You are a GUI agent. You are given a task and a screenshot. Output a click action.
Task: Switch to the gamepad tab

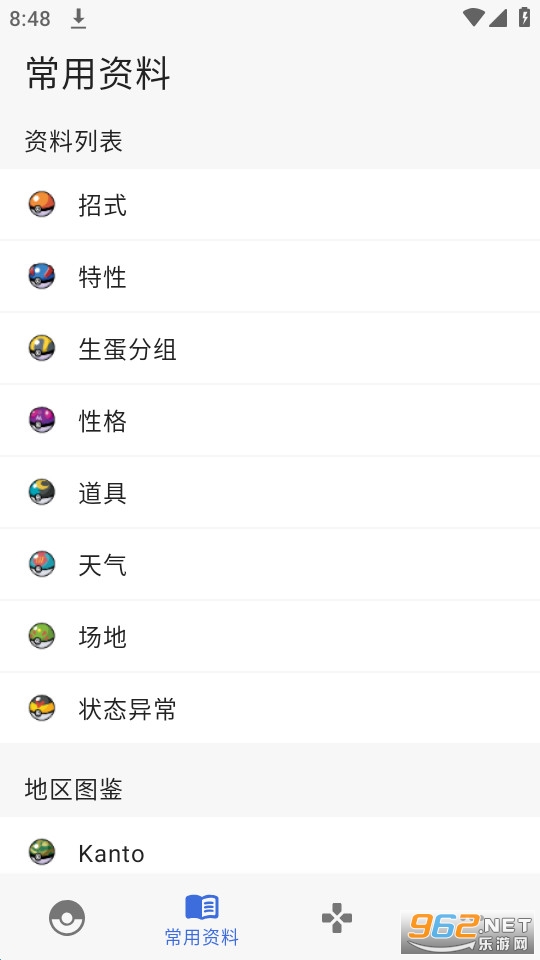pyautogui.click(x=337, y=918)
